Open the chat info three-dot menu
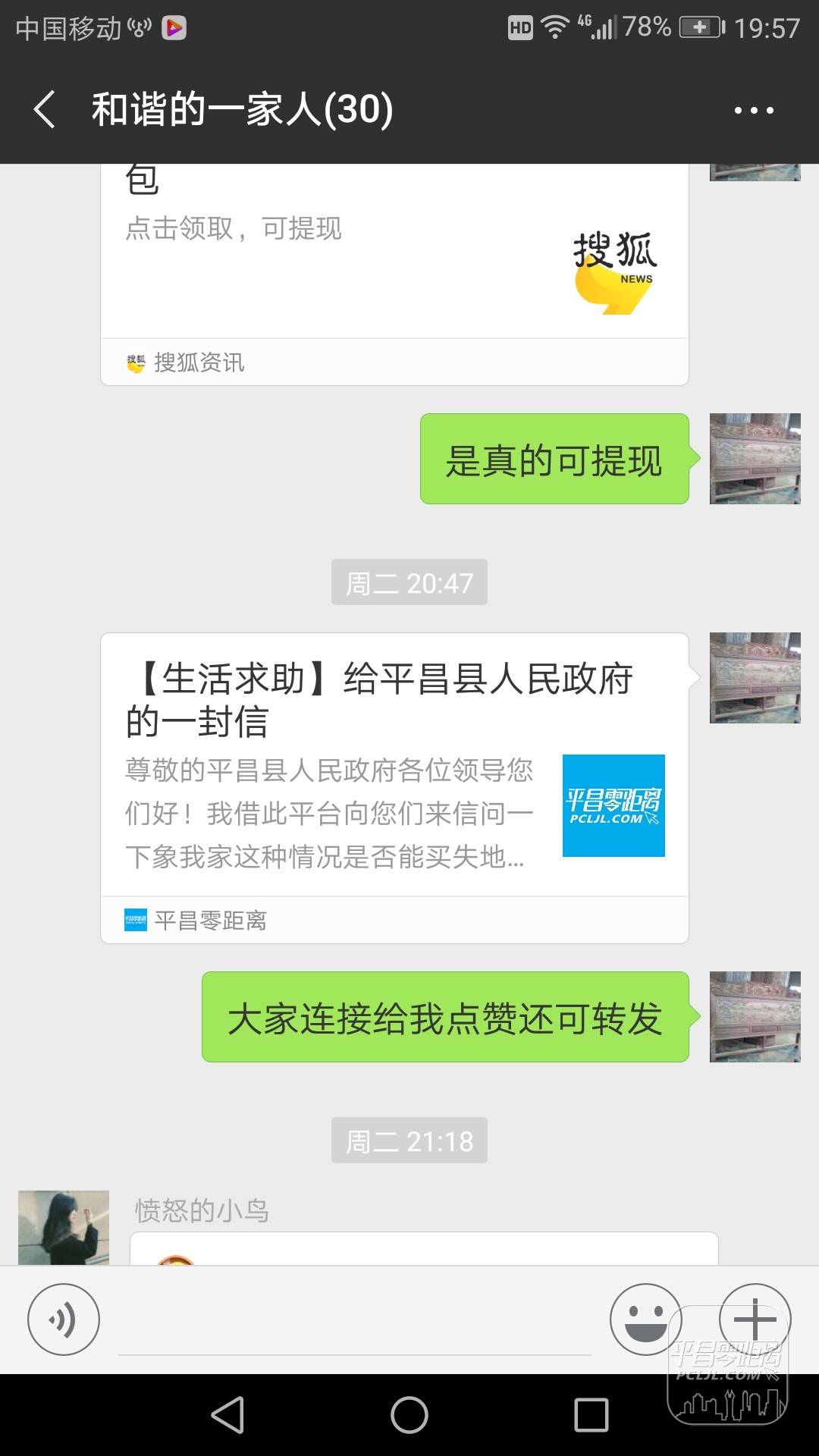Screen dimensions: 819x1456 click(x=754, y=111)
